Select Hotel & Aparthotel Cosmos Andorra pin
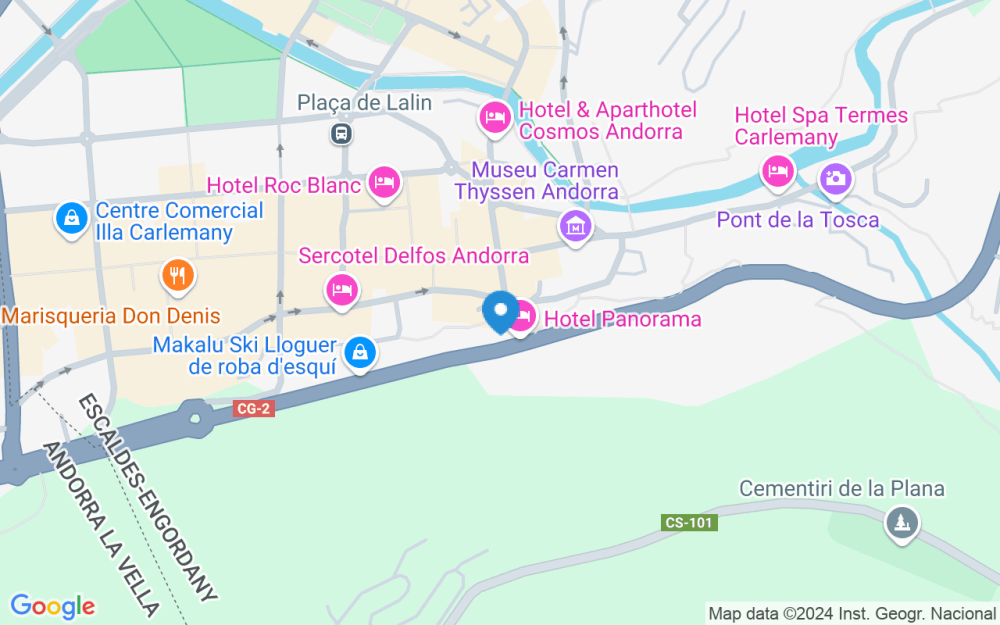Viewport: 1000px width, 625px height. click(x=494, y=119)
